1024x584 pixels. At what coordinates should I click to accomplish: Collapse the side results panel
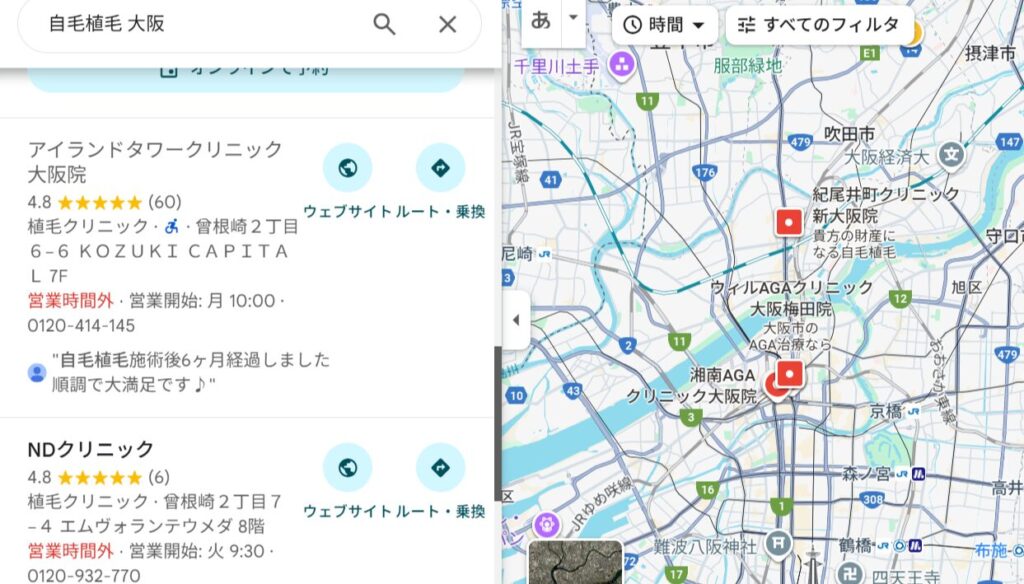(516, 321)
